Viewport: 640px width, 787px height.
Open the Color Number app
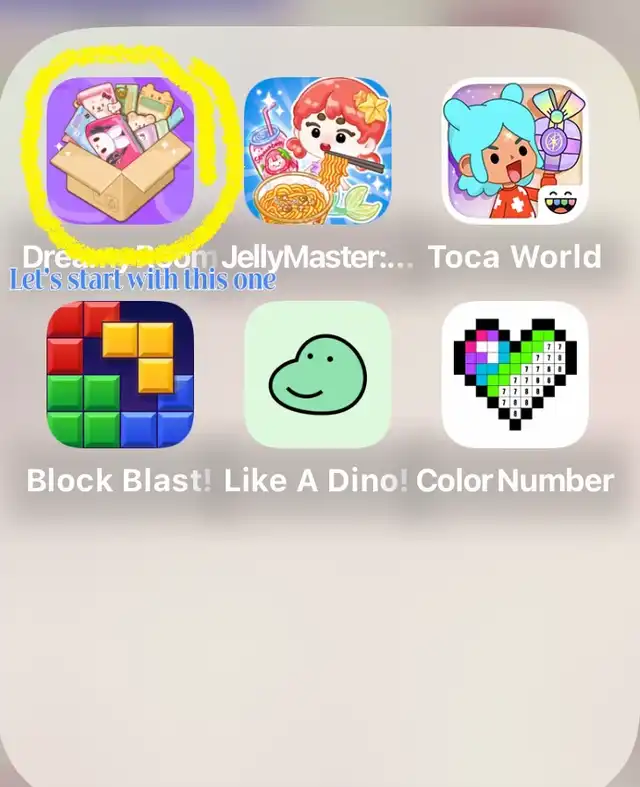coord(515,374)
